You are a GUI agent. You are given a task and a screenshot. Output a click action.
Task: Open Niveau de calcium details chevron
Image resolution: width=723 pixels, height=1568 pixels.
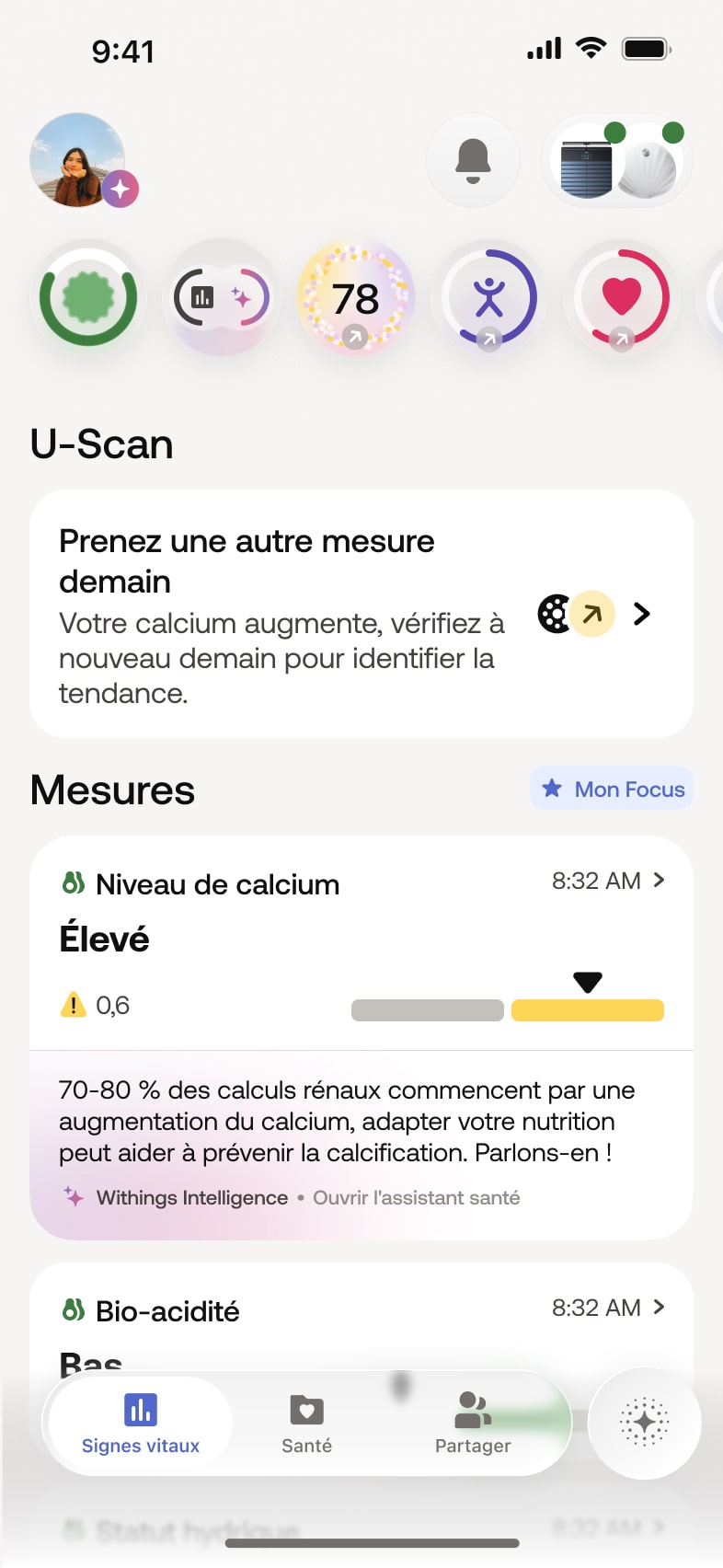[x=659, y=881]
